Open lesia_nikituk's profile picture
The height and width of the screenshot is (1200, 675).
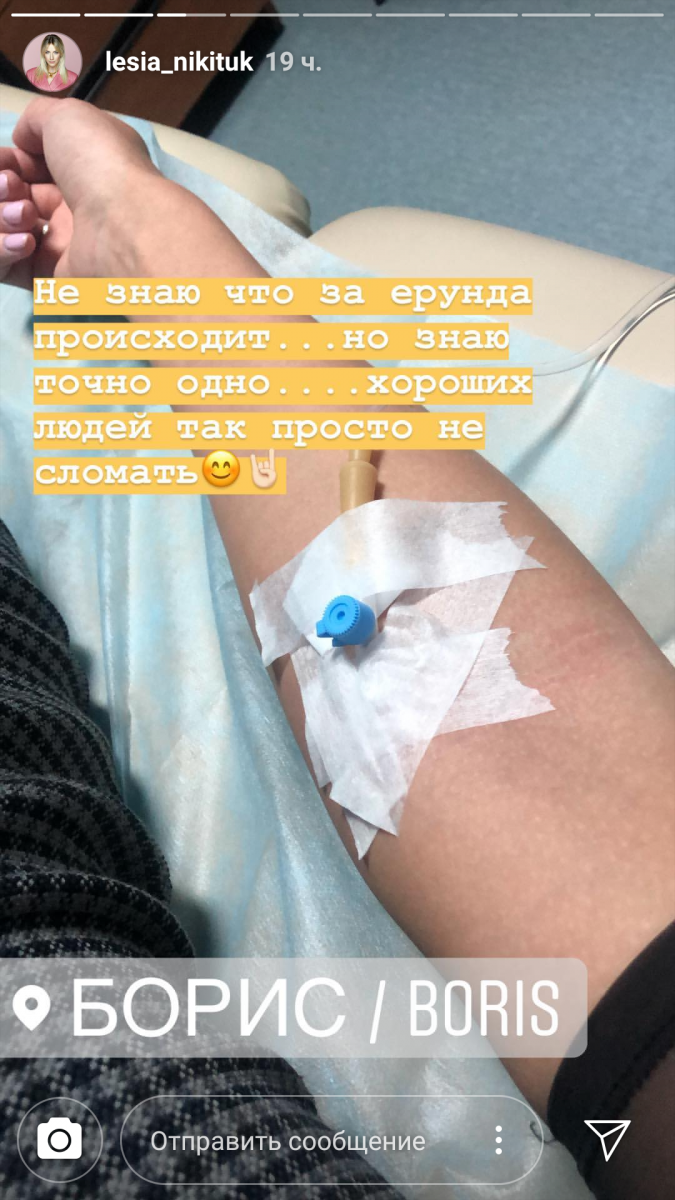tap(52, 61)
